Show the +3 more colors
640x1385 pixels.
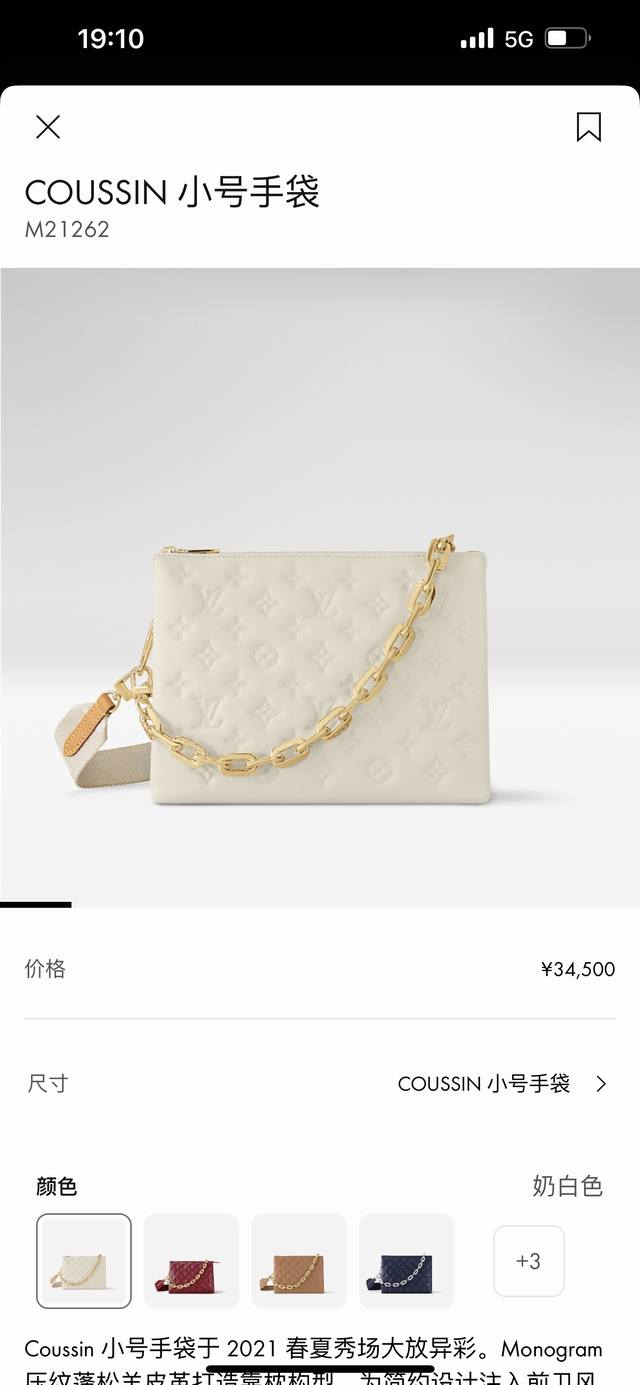click(x=529, y=1261)
